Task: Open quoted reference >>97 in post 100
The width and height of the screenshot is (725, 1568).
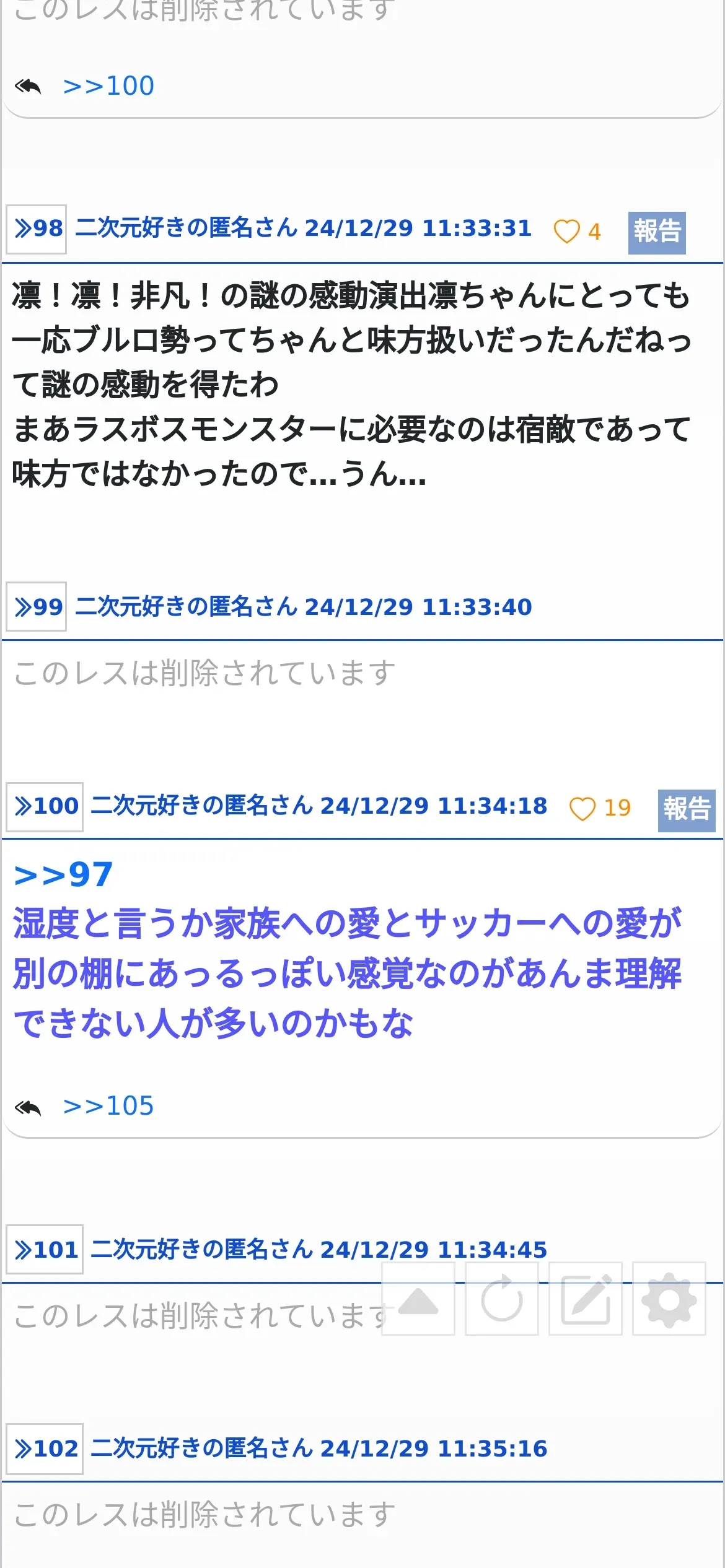Action: point(63,875)
